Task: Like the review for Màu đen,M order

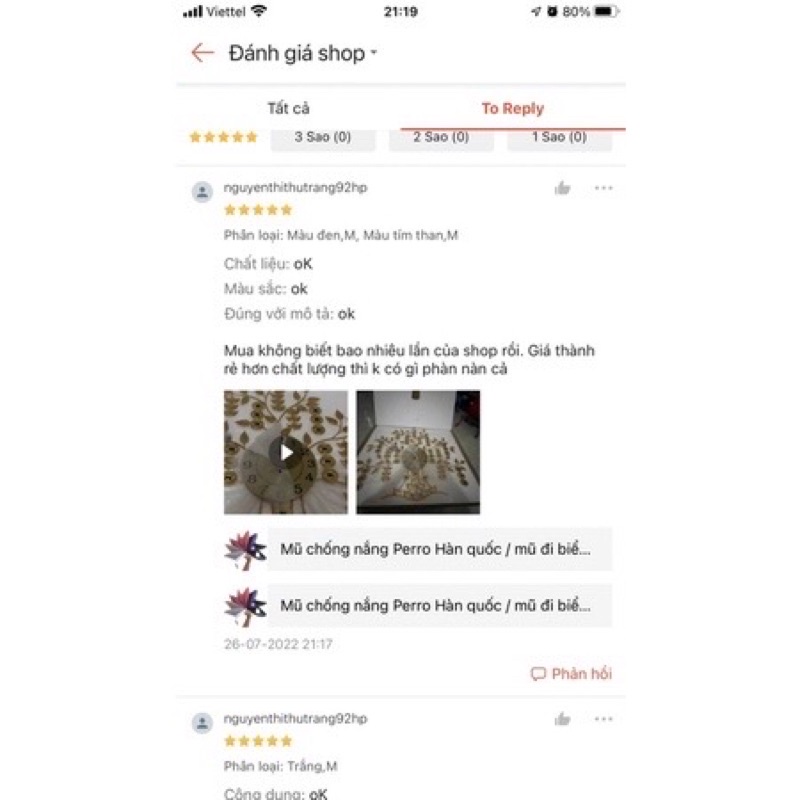Action: coord(562,188)
